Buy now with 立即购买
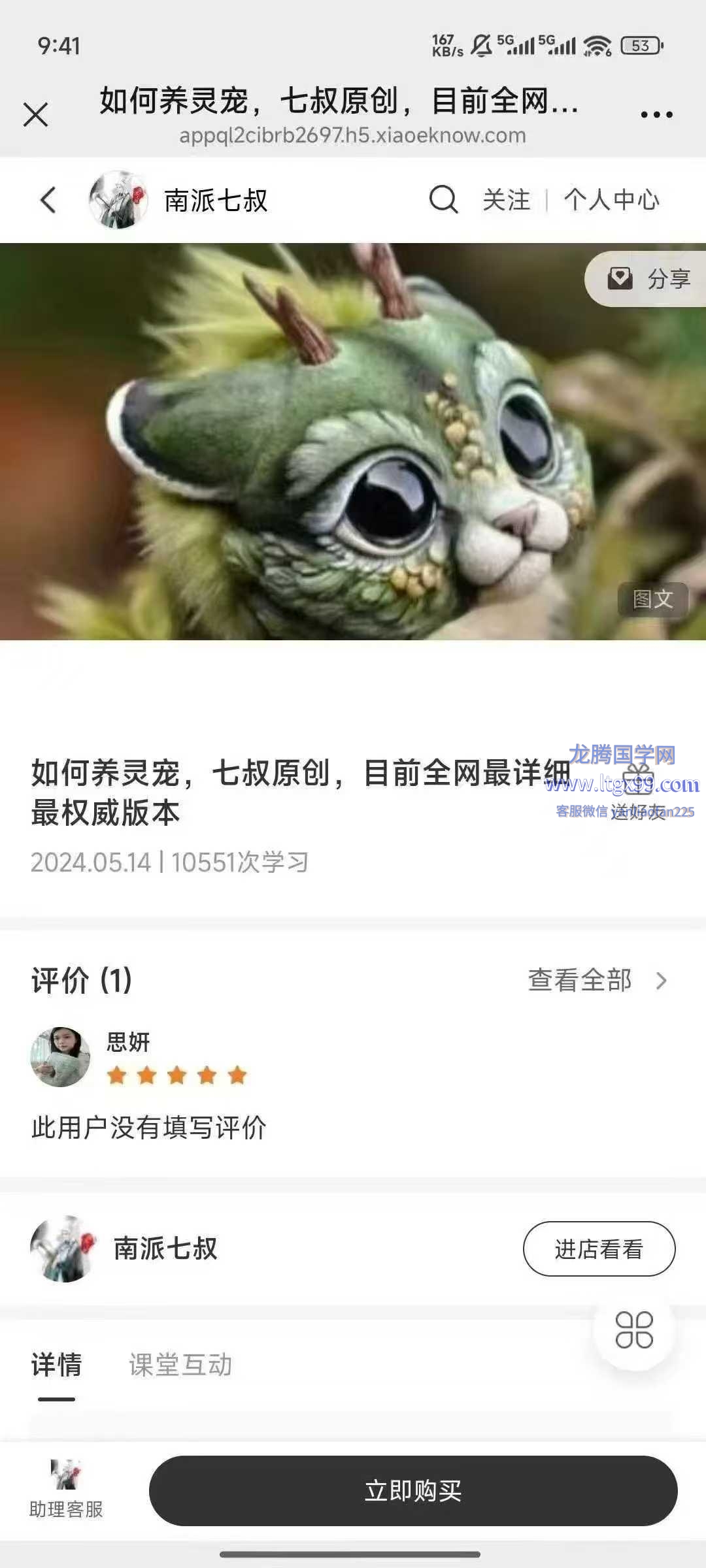This screenshot has height=1568, width=706. [413, 1491]
